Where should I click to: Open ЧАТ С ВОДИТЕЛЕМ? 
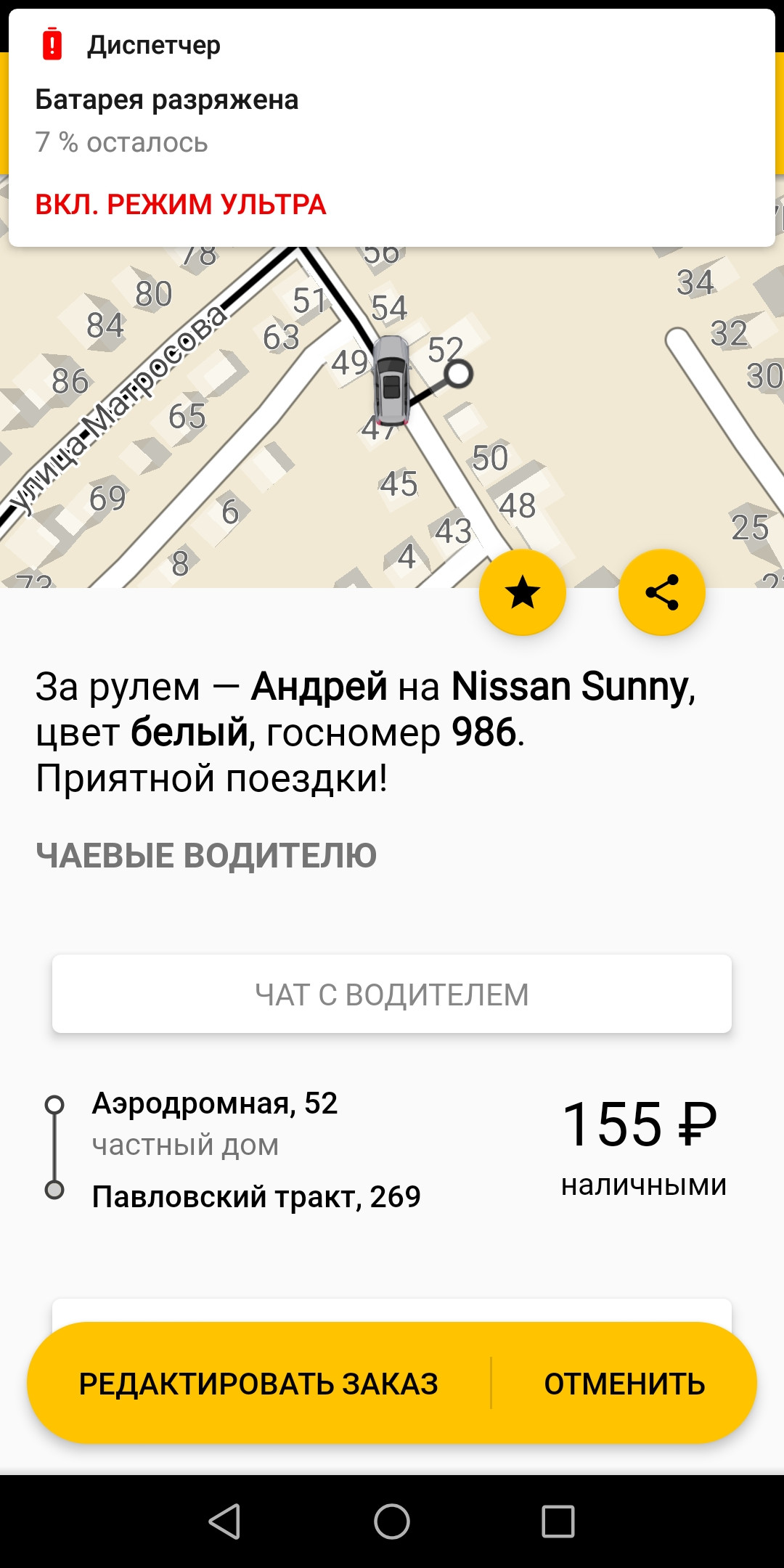[392, 994]
